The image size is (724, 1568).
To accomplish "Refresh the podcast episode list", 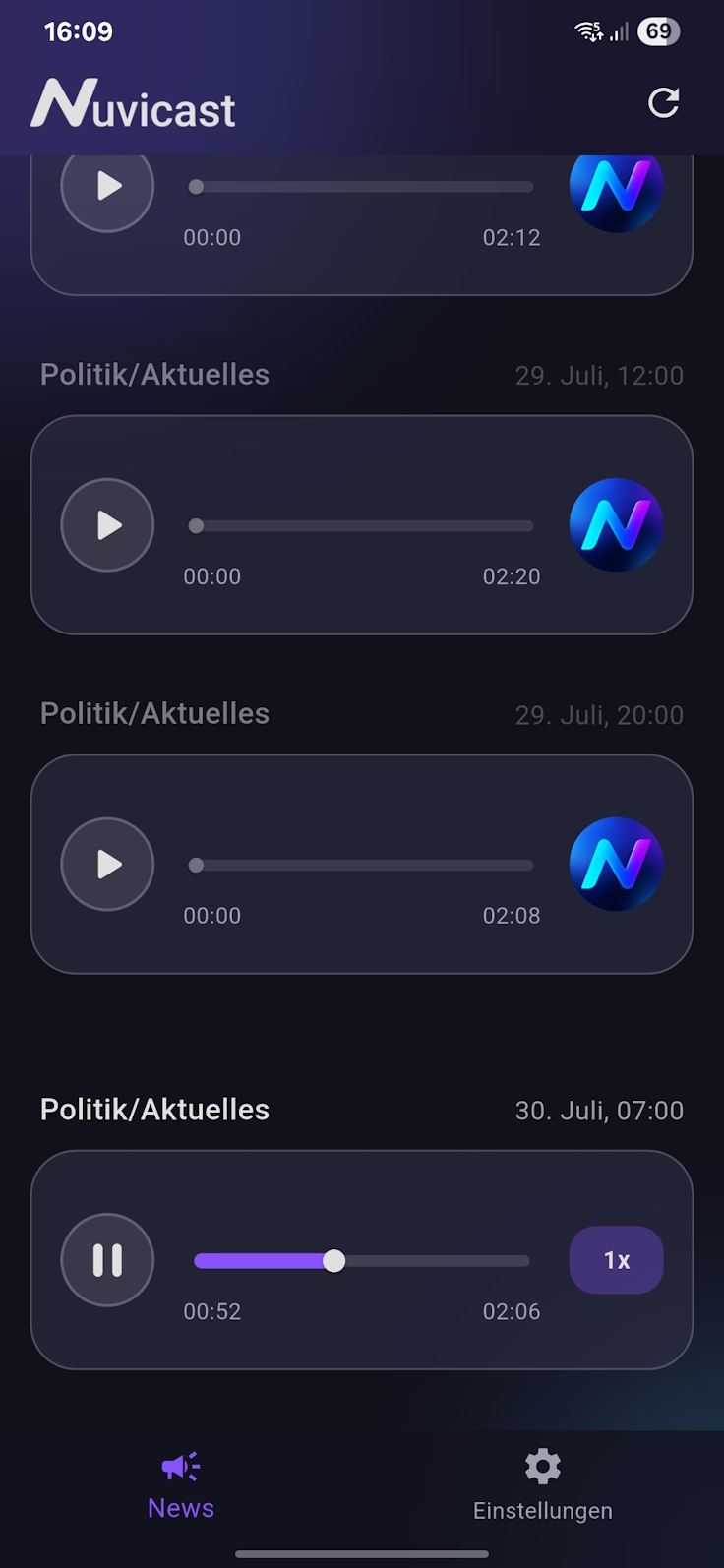I will pos(664,102).
